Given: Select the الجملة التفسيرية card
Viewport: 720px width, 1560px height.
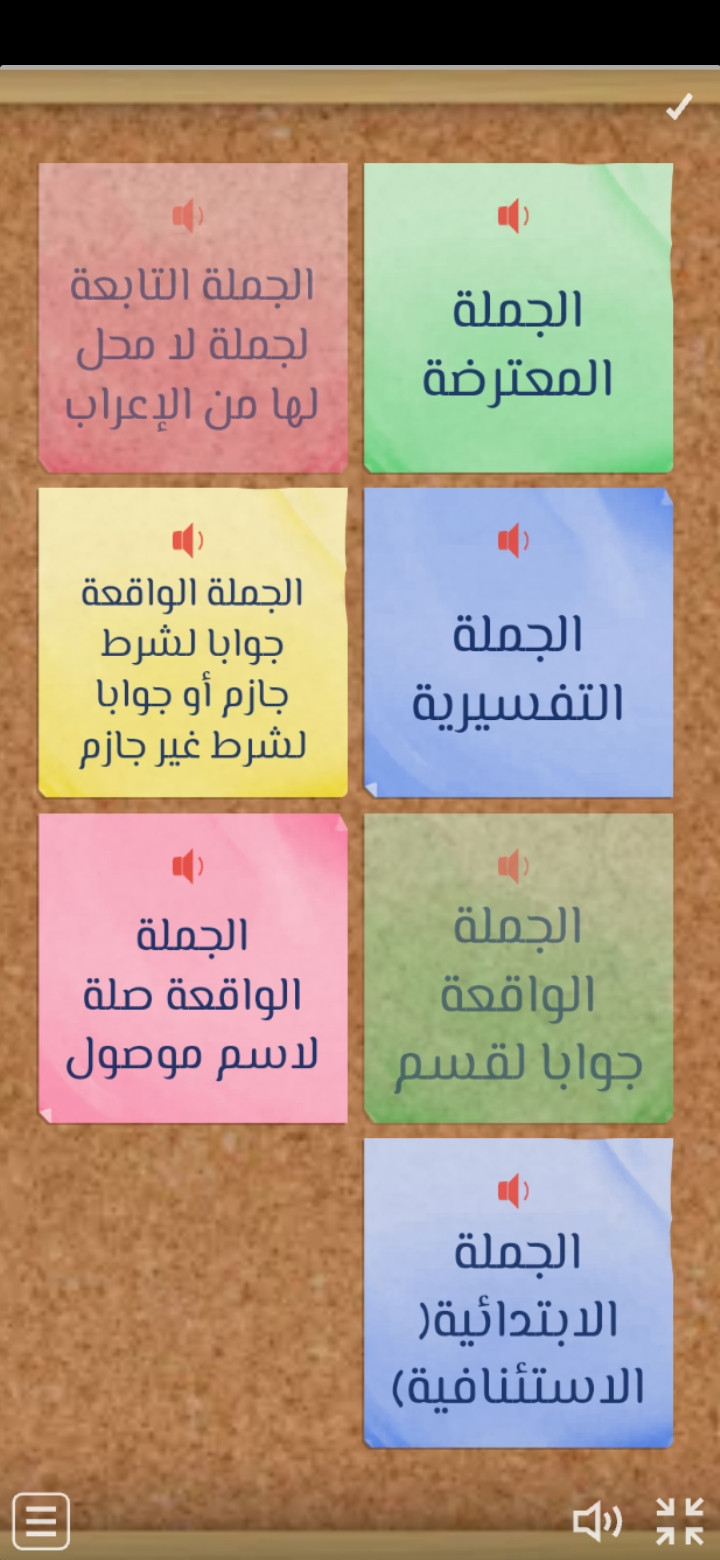Looking at the screenshot, I should [x=518, y=670].
